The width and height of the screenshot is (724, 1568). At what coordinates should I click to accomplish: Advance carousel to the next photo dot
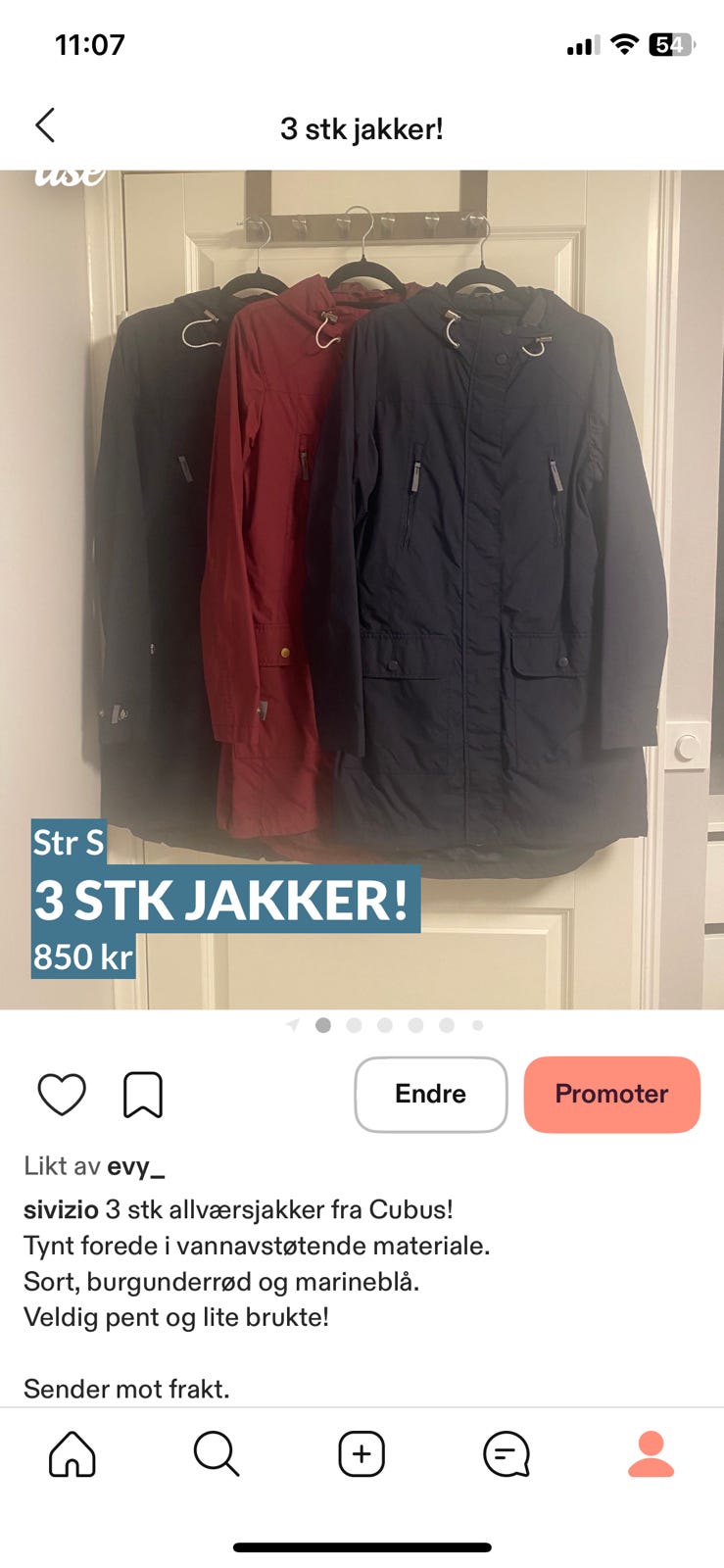coord(355,1025)
